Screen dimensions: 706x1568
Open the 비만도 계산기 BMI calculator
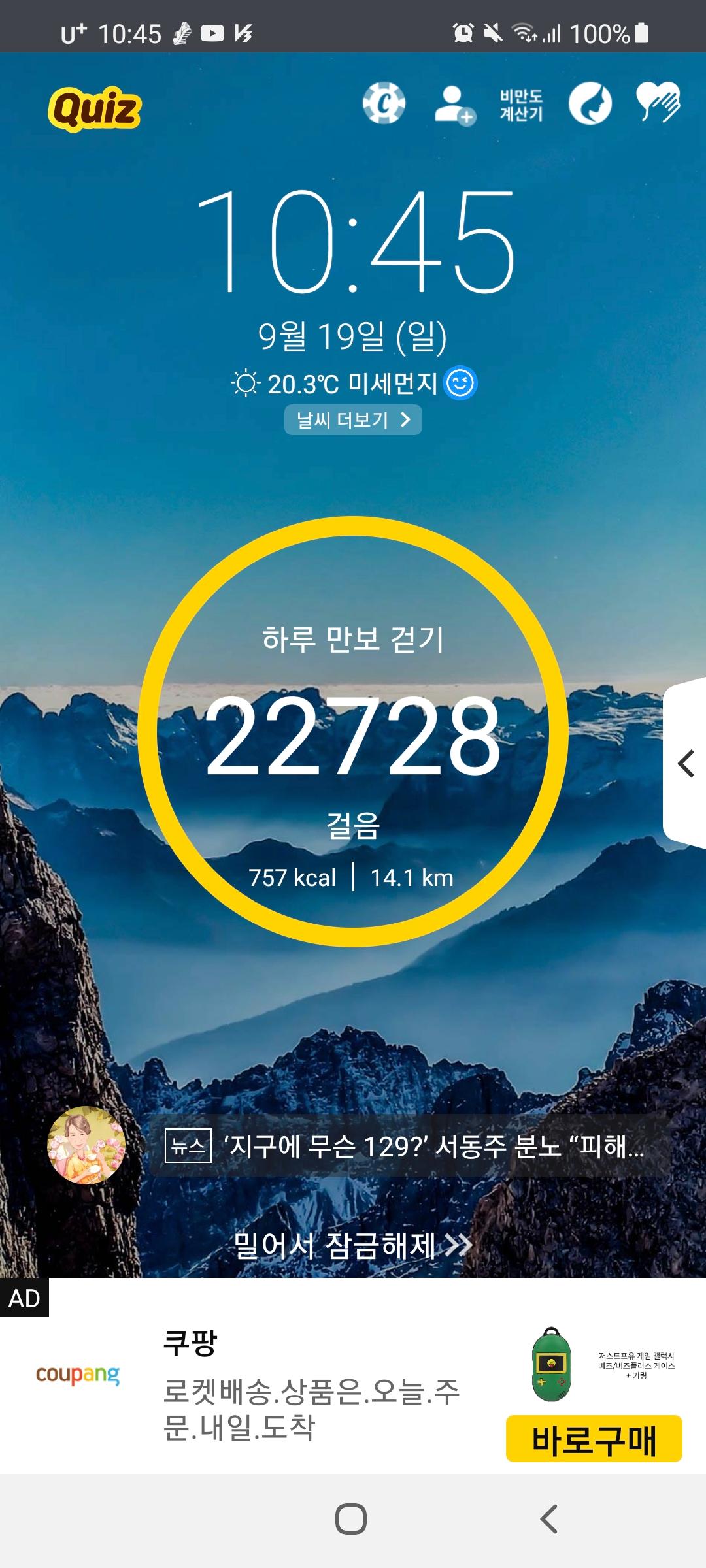(x=521, y=105)
